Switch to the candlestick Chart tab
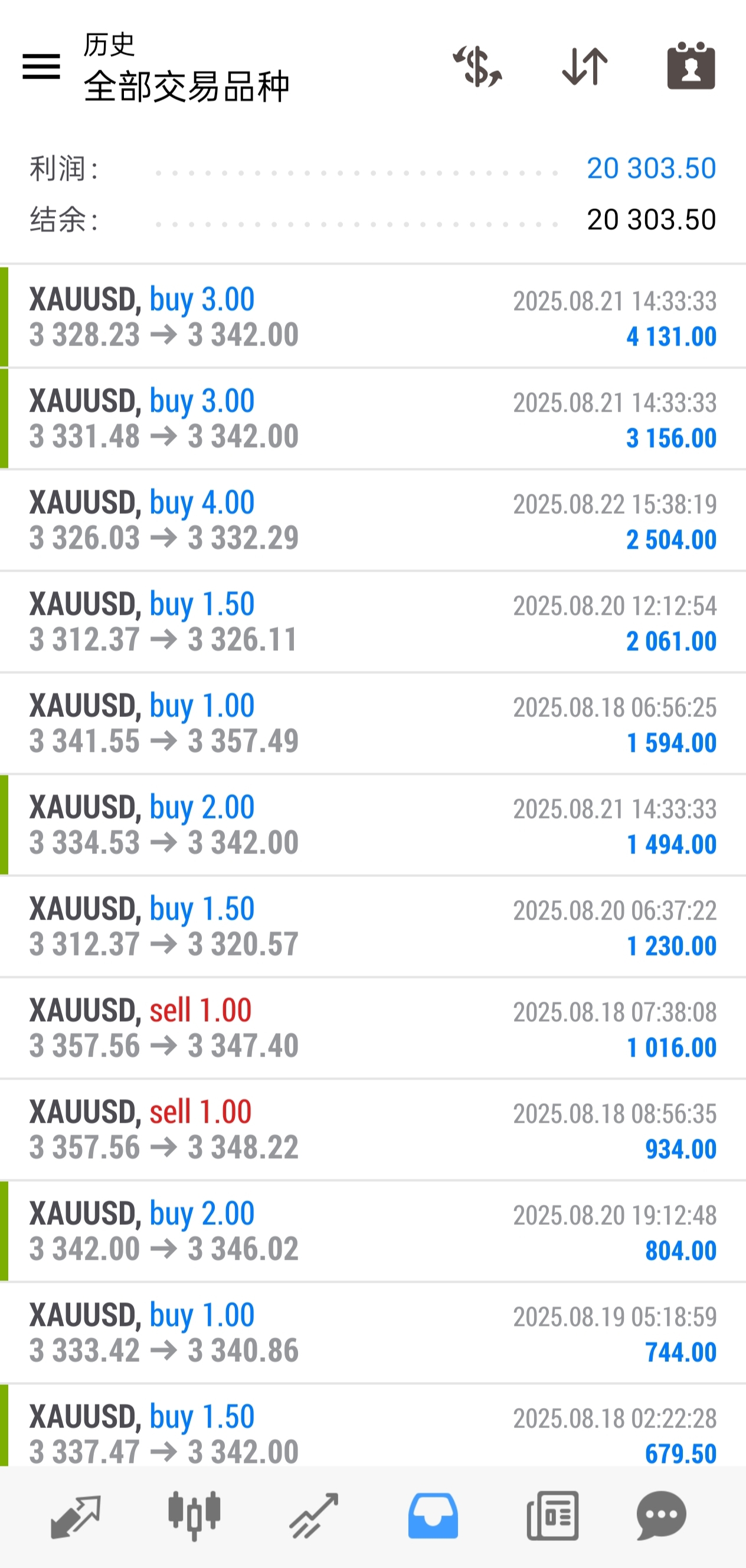Viewport: 746px width, 1568px height. (194, 1515)
